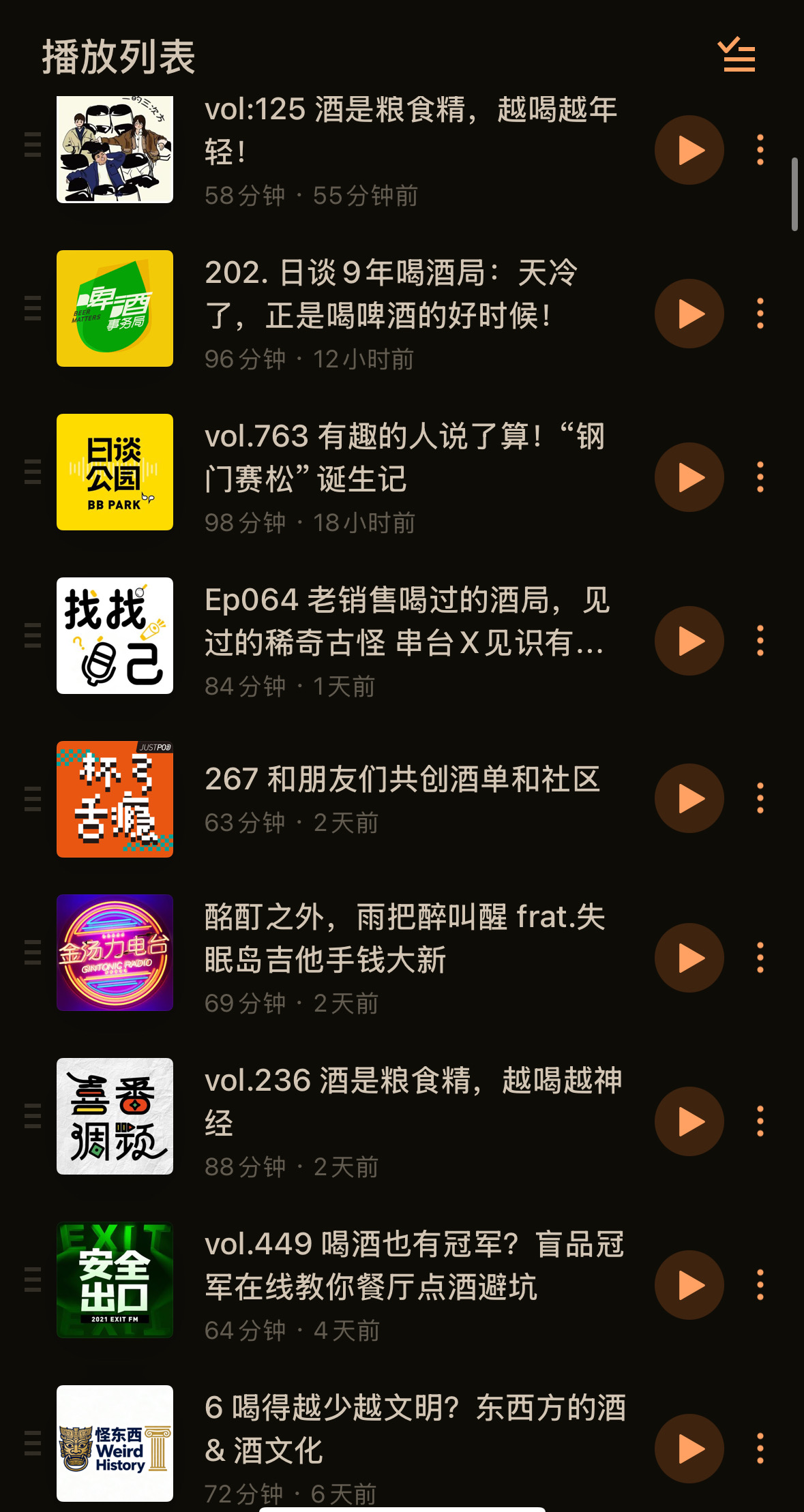Screen dimensions: 804x1512
Task: Show more options for Ep064 episode
Action: coord(760,641)
